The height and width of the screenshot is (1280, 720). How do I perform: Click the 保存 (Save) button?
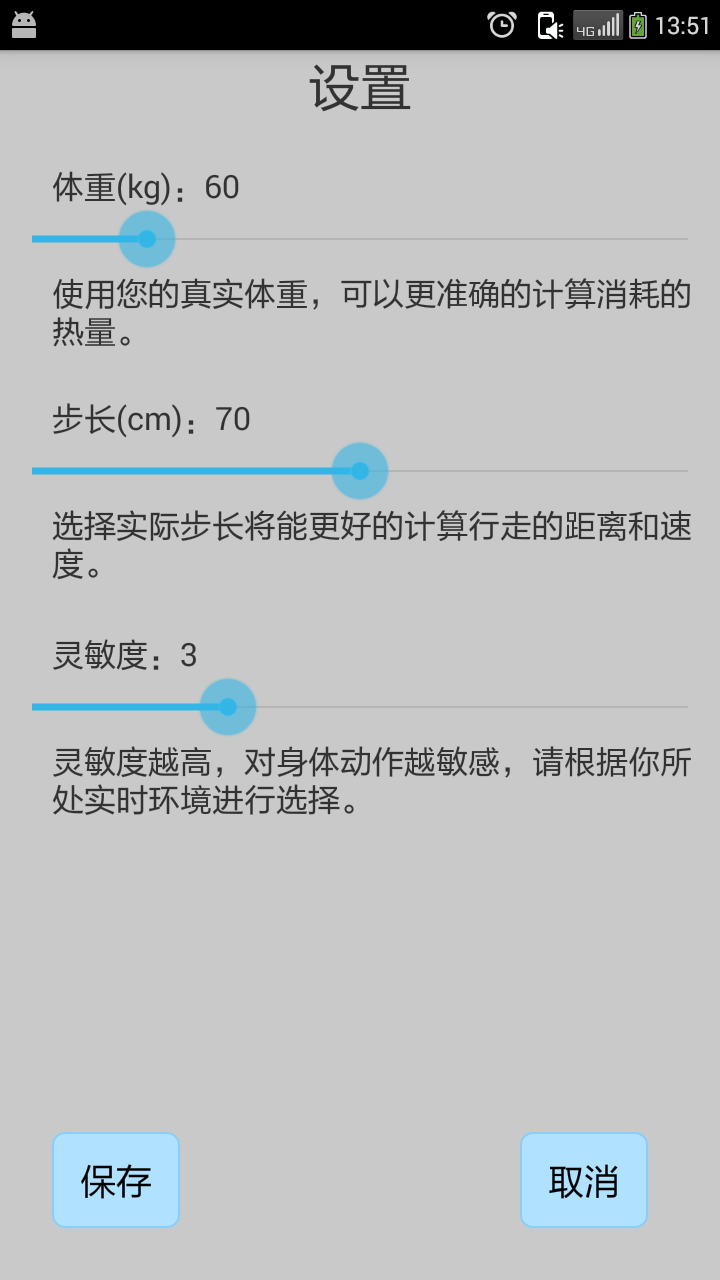[115, 1180]
